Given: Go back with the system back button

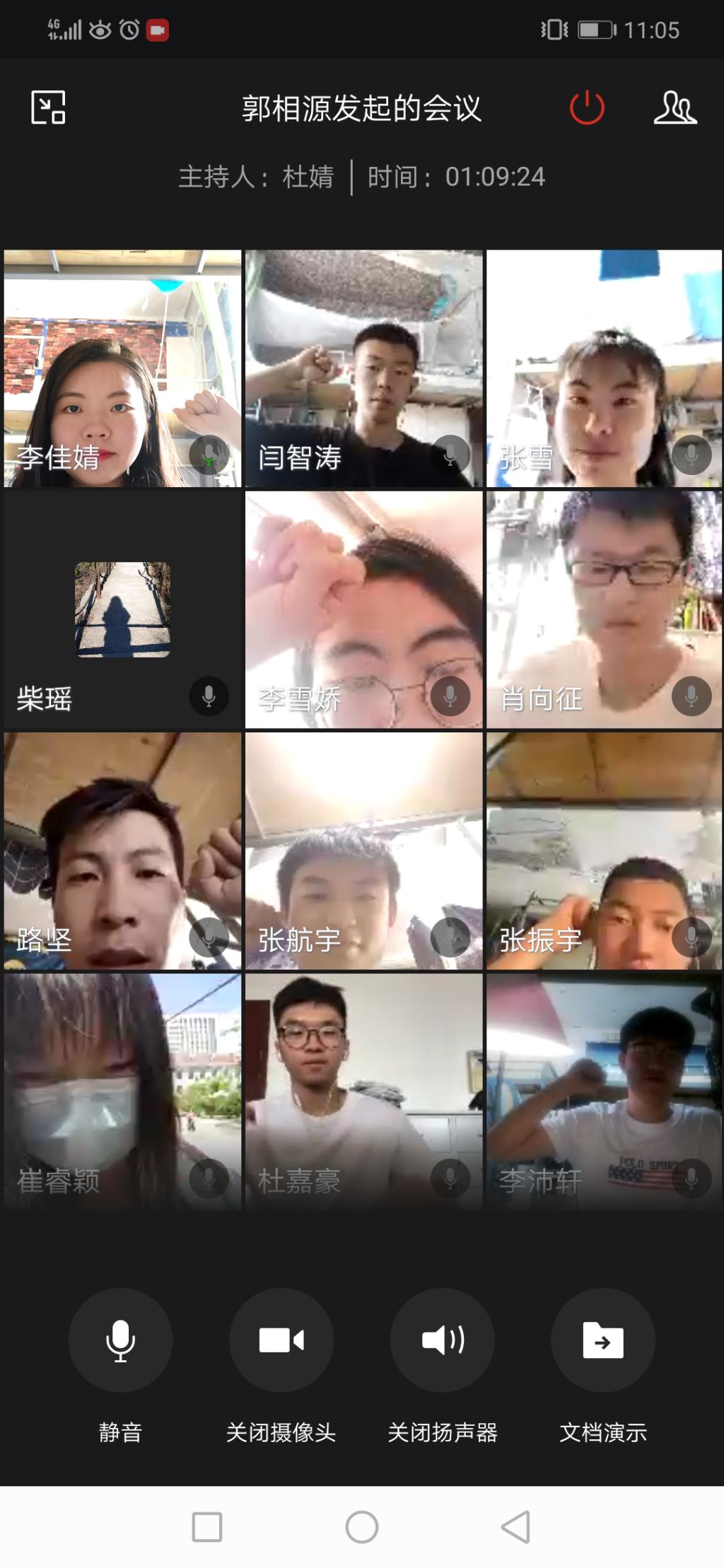Looking at the screenshot, I should click(515, 1527).
